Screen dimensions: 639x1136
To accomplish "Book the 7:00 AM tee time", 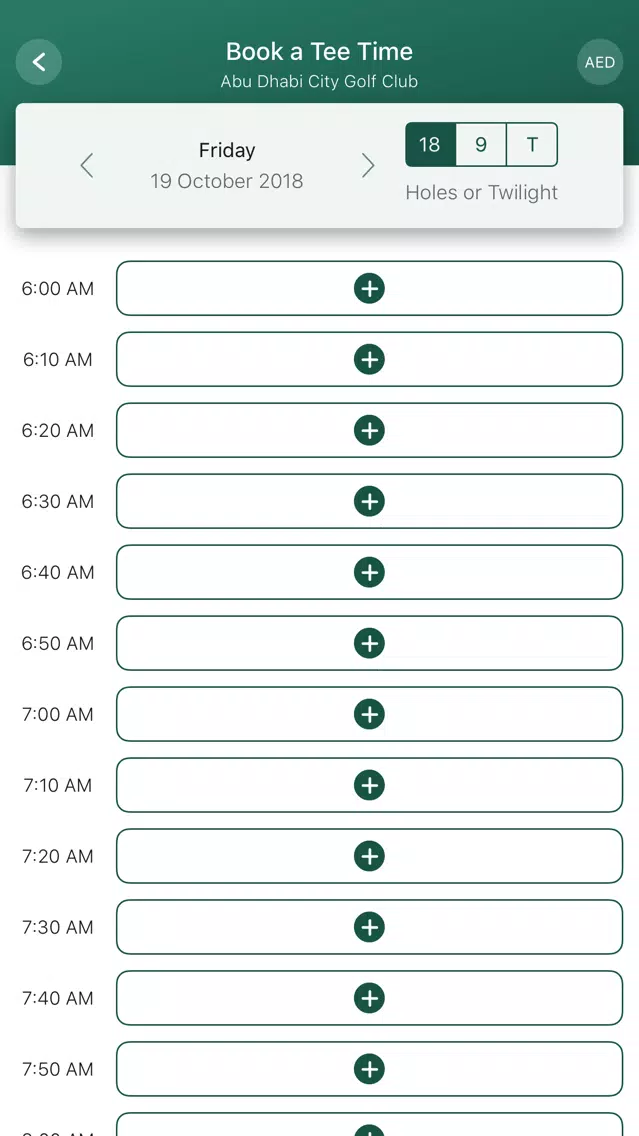I will click(x=369, y=714).
